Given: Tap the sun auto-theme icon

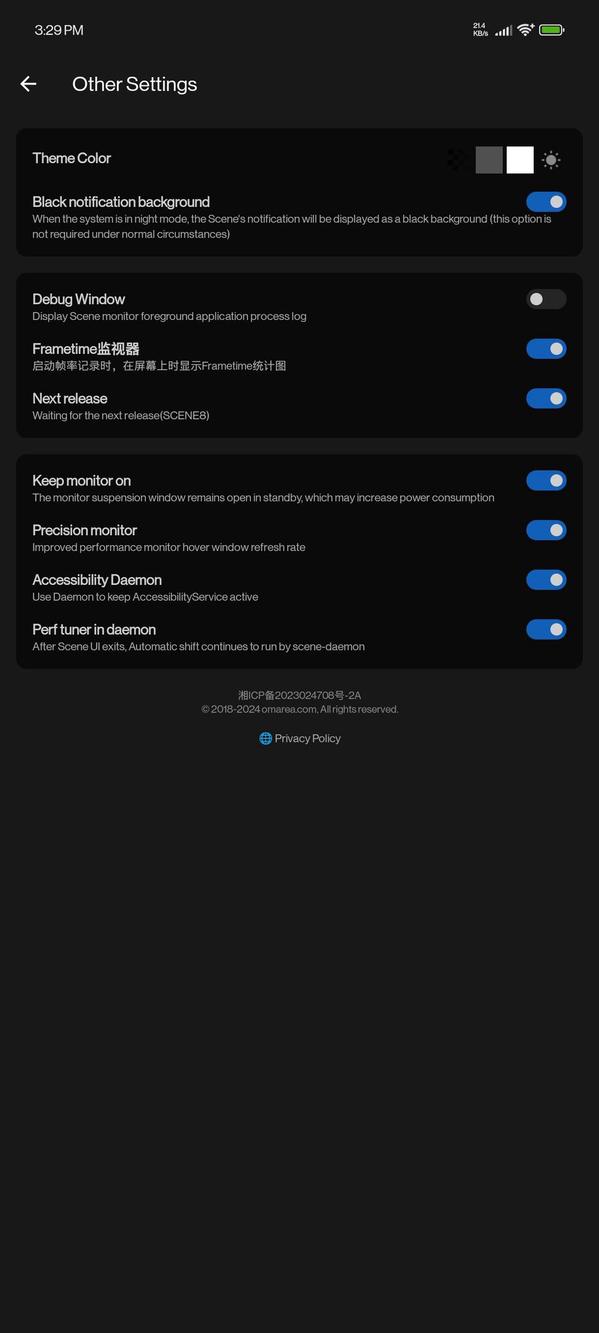Looking at the screenshot, I should 551,159.
